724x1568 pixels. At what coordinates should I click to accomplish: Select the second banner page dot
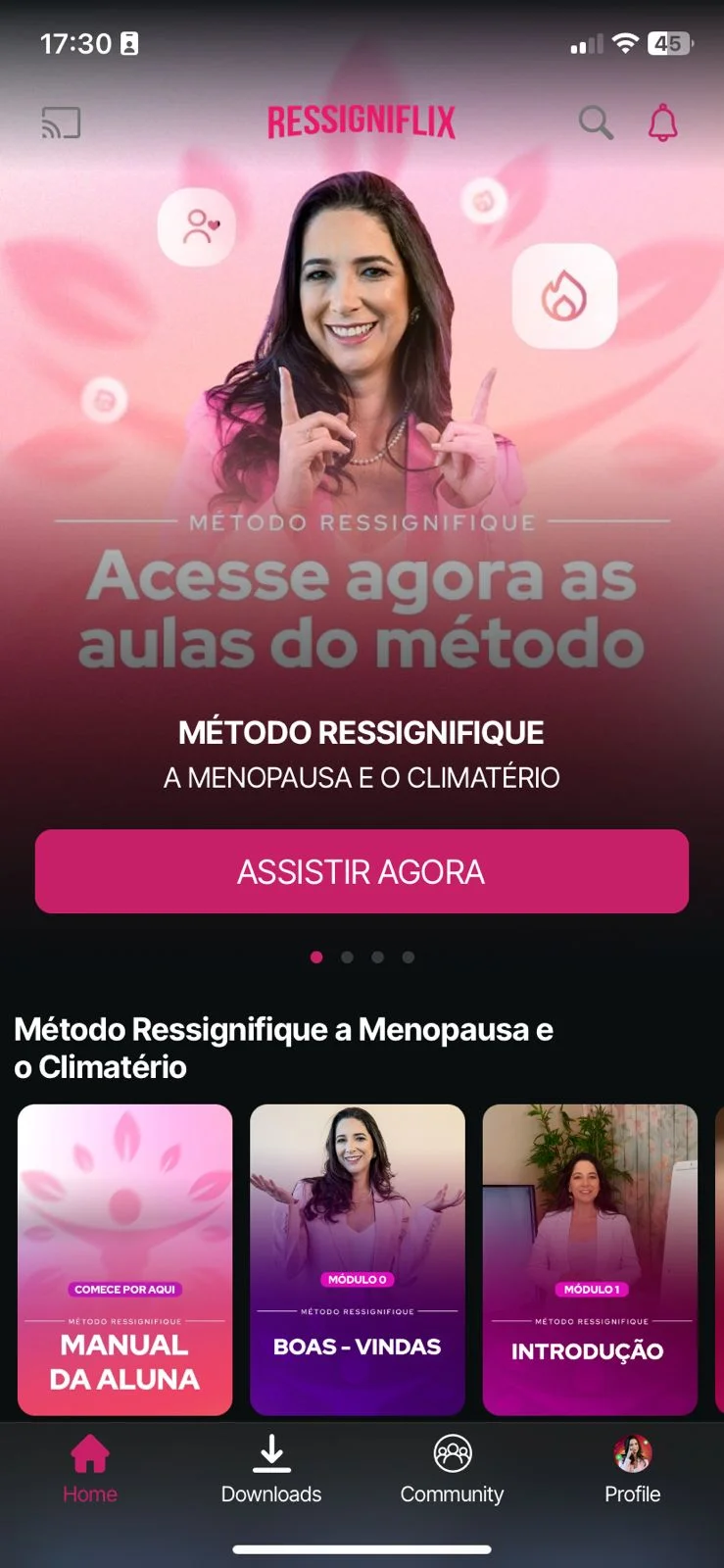pyautogui.click(x=347, y=957)
